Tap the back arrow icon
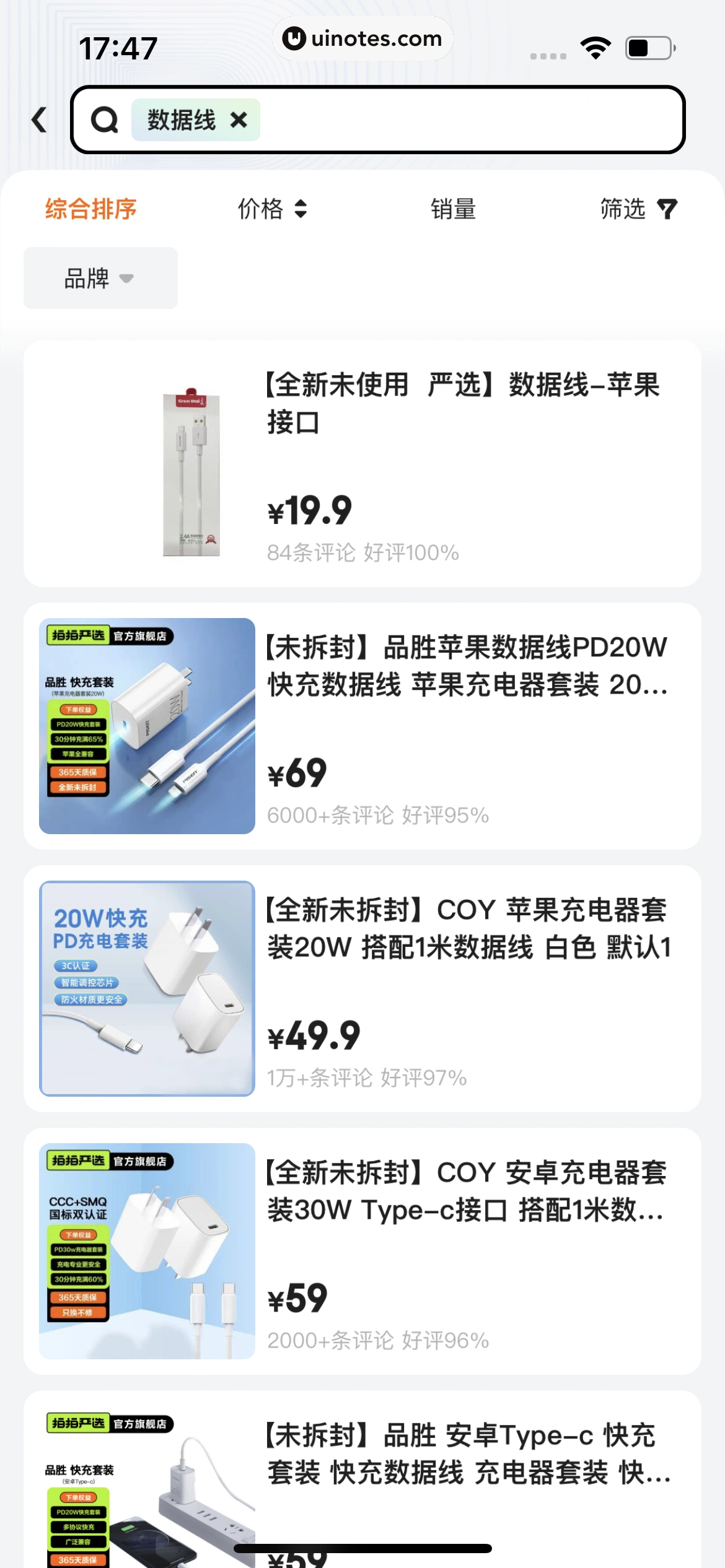725x1568 pixels. (39, 120)
